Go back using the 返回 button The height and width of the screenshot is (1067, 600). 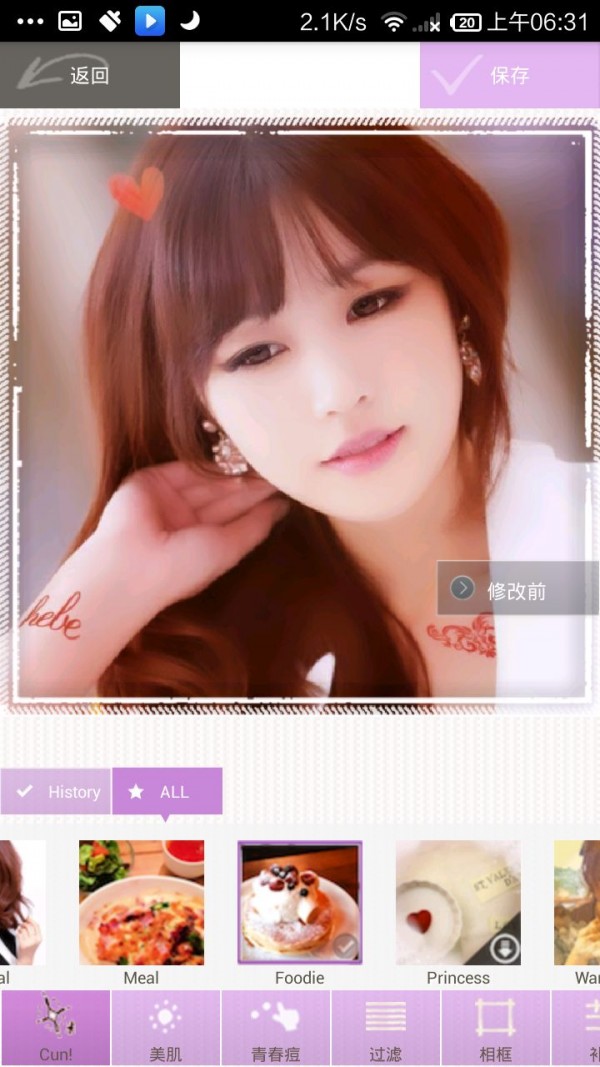[88, 75]
